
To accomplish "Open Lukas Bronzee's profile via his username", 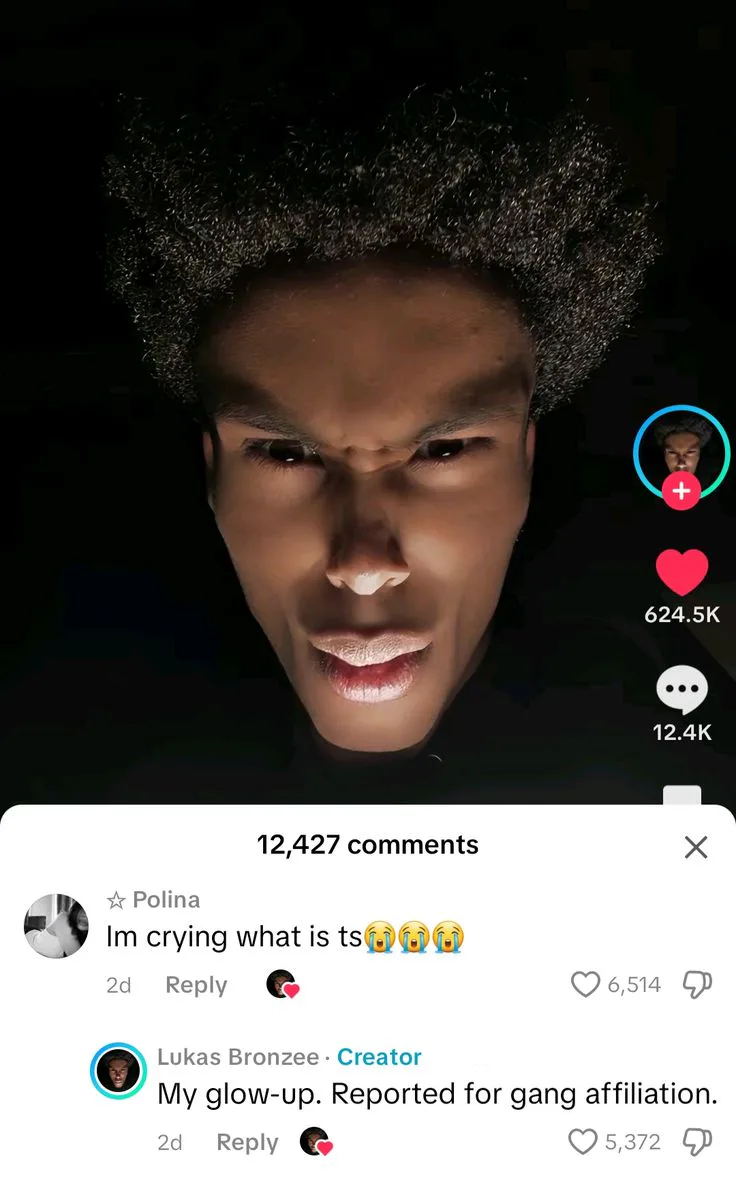I will click(x=238, y=1057).
